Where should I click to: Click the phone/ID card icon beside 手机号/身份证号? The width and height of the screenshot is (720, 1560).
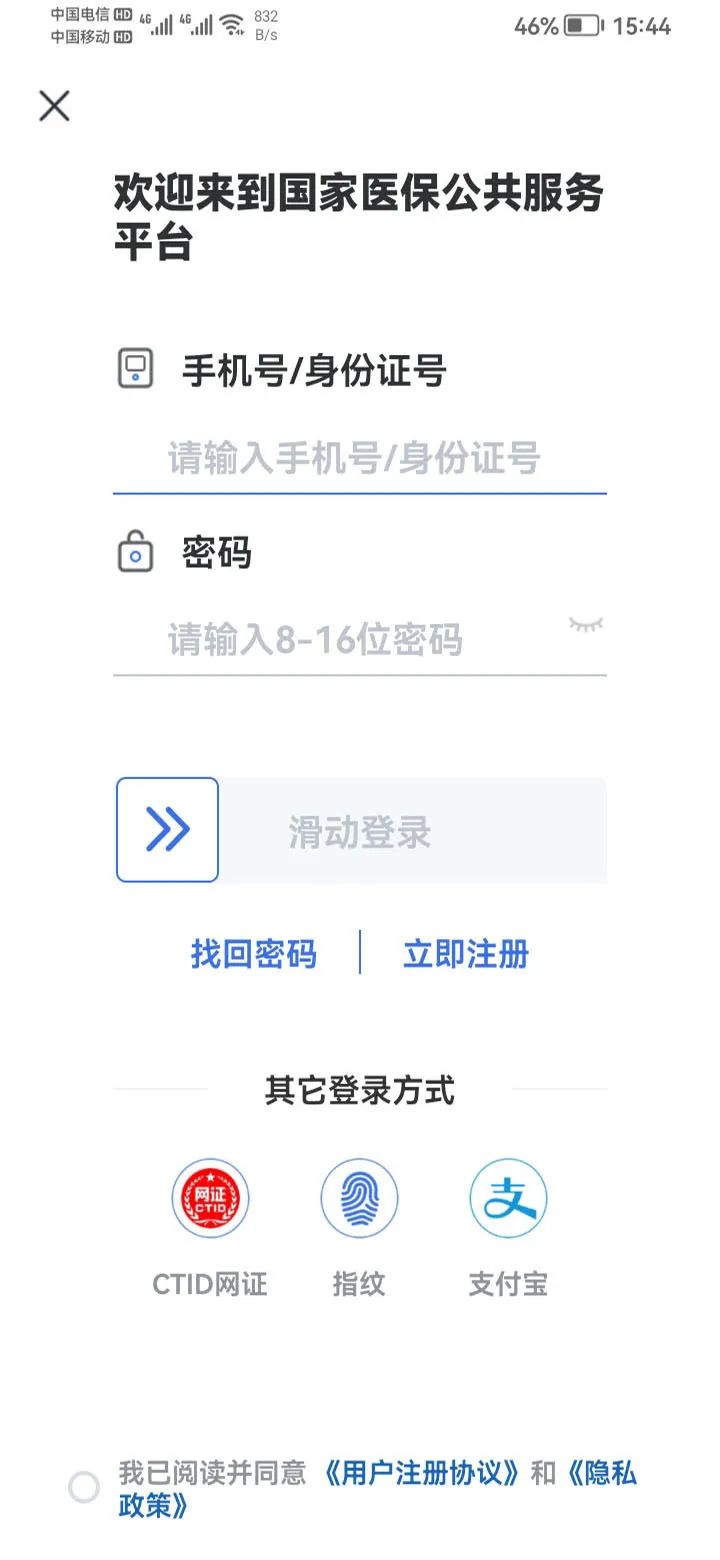coord(135,369)
